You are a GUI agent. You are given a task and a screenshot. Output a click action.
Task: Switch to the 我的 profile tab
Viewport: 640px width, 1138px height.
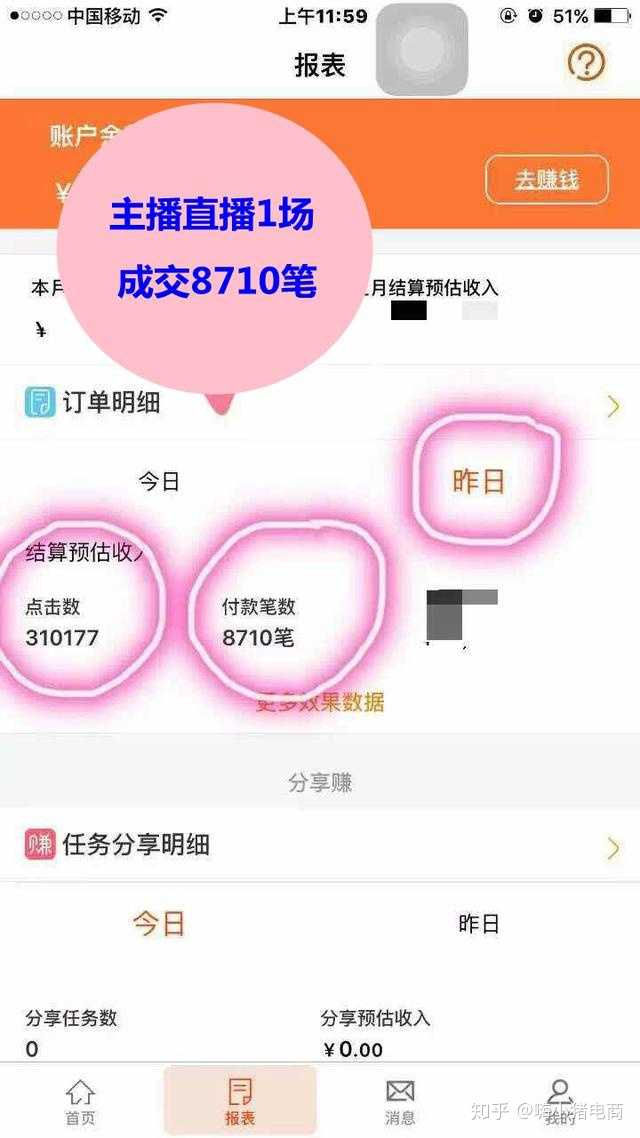(560, 1101)
